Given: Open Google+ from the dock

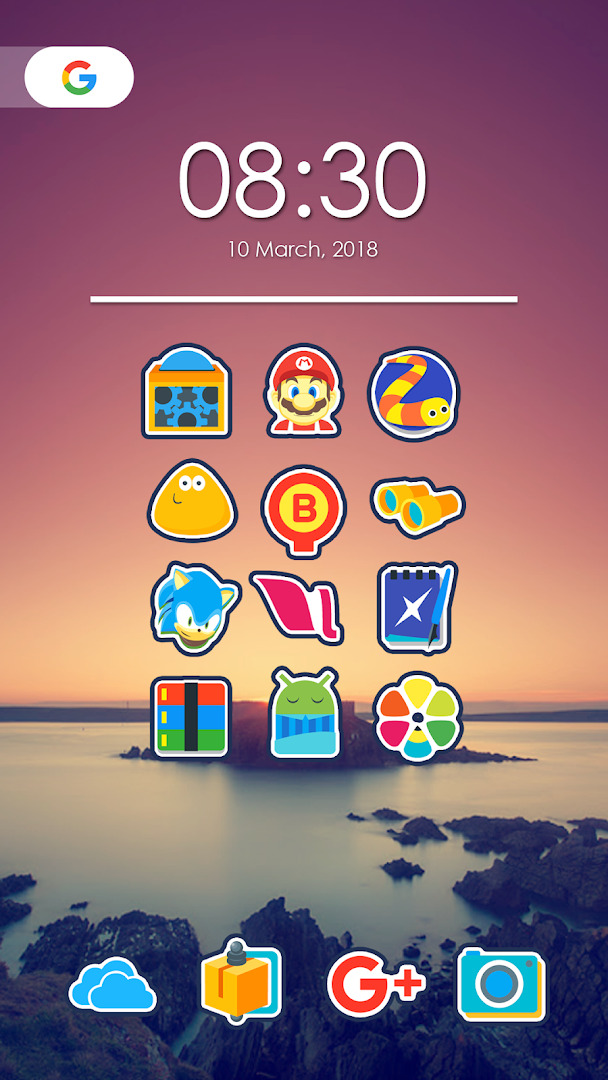Looking at the screenshot, I should click(x=376, y=984).
